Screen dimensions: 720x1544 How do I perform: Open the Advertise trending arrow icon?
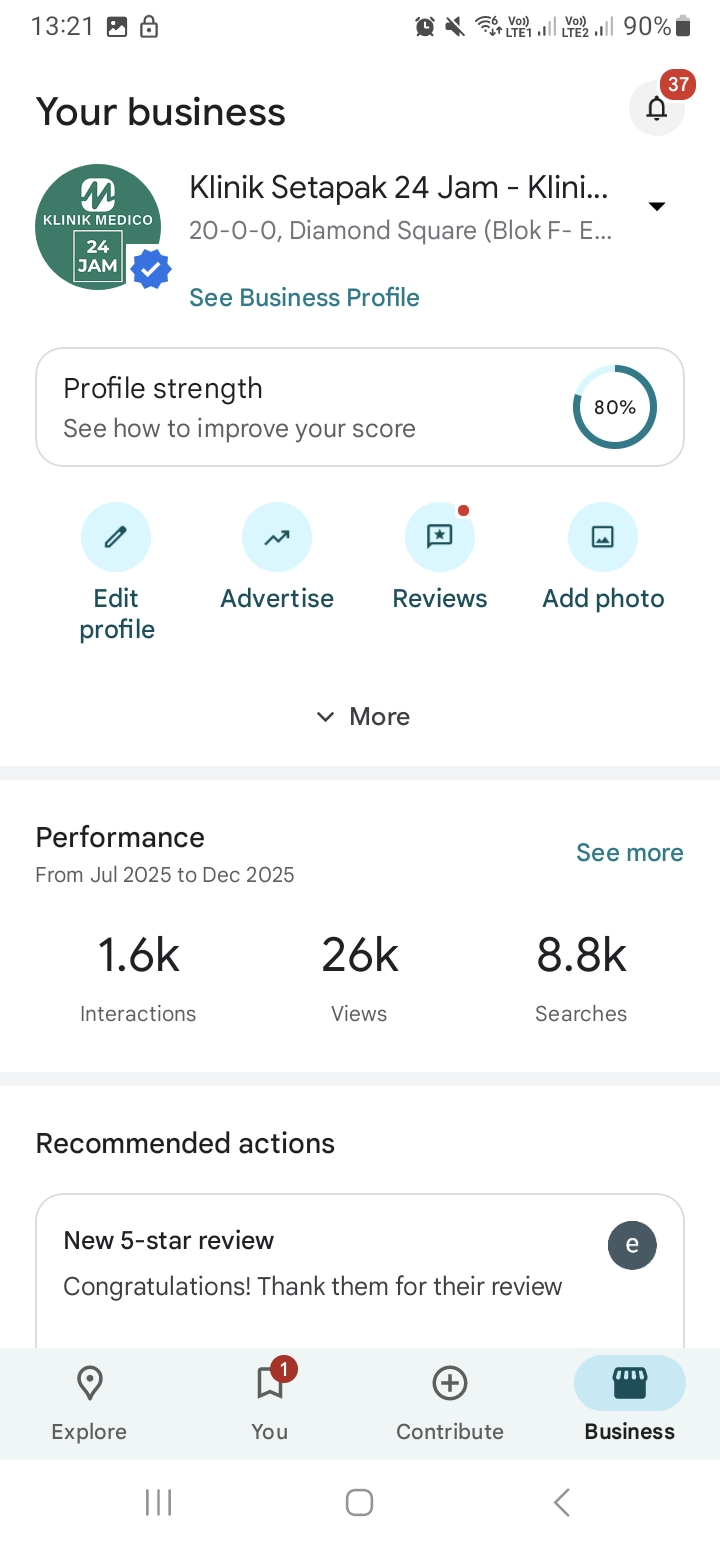(x=277, y=537)
